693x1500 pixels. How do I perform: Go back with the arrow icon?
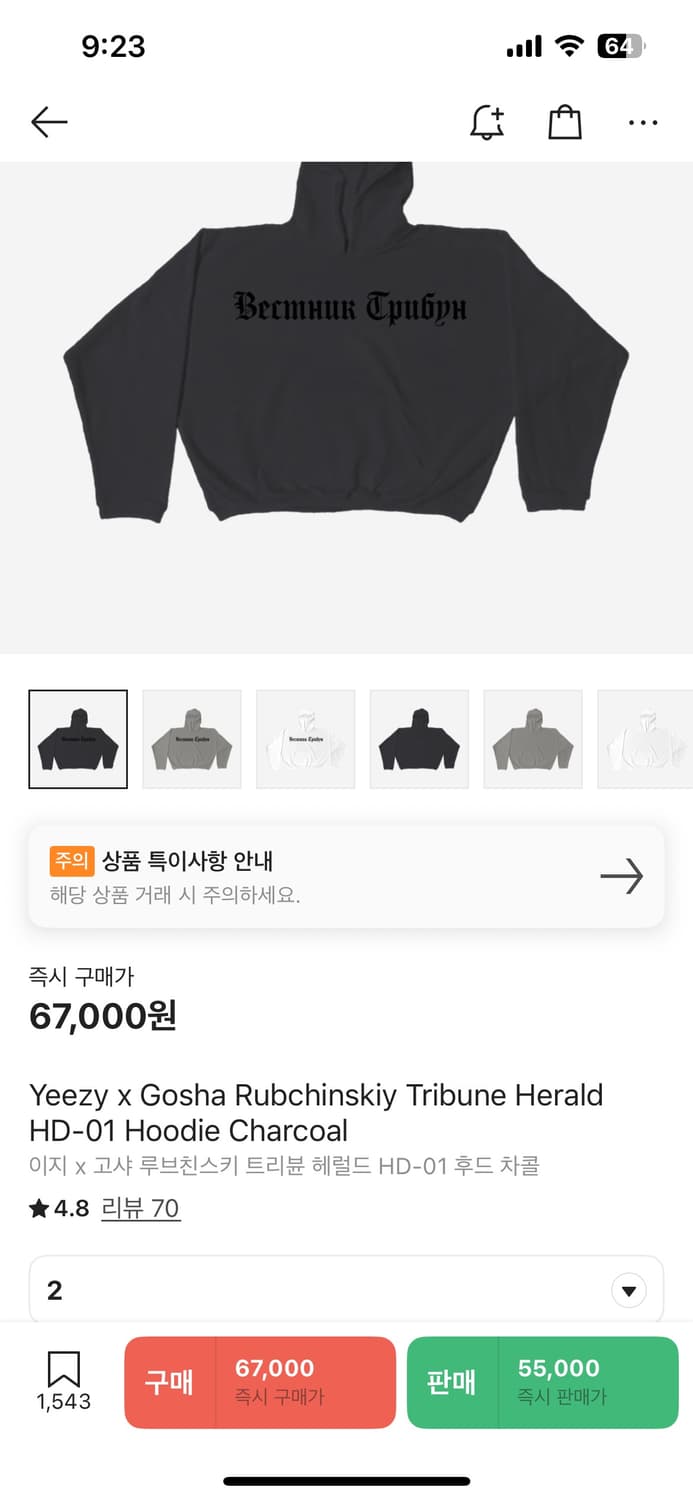click(x=49, y=123)
